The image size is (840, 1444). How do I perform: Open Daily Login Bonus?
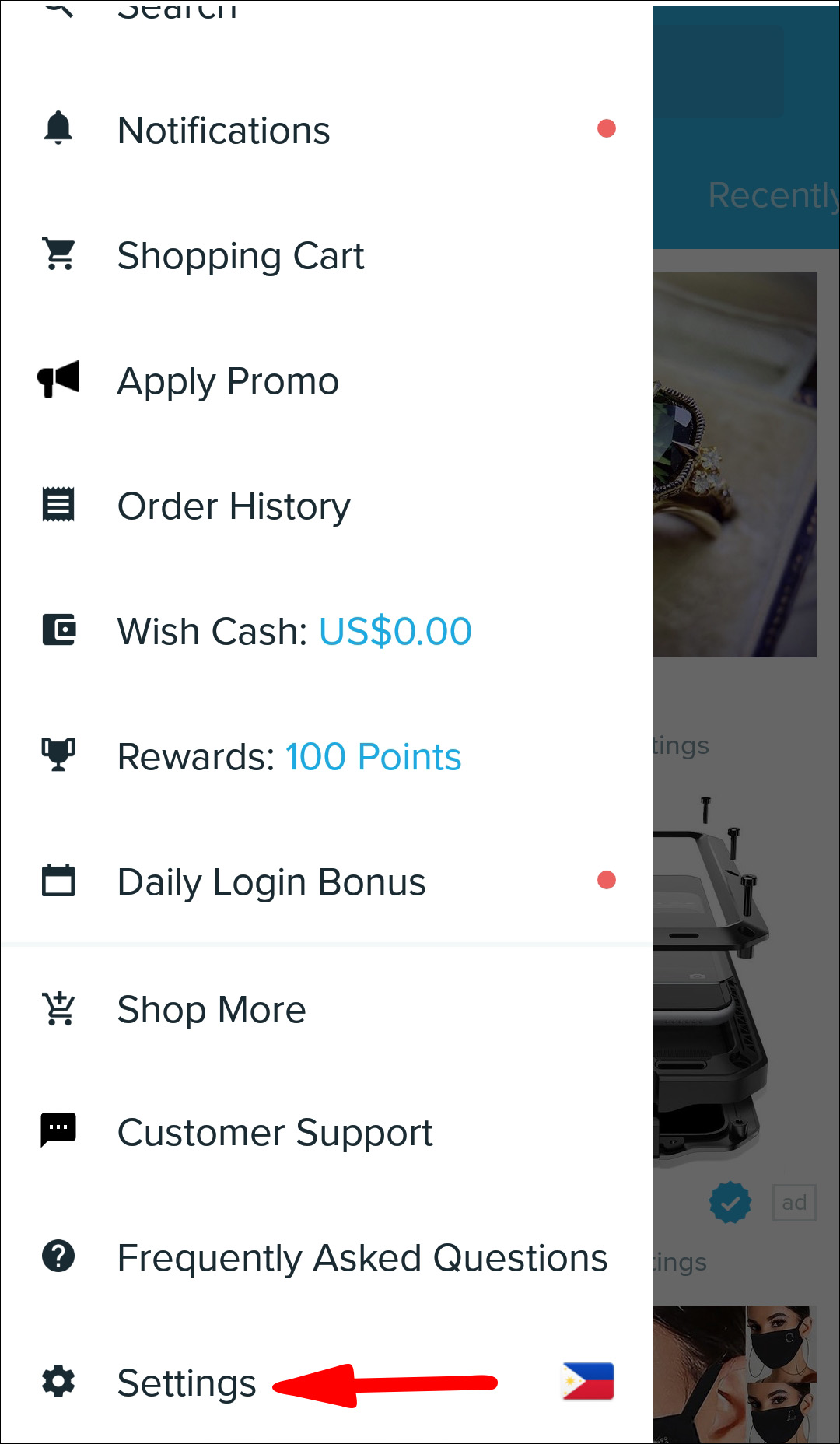pyautogui.click(x=271, y=882)
